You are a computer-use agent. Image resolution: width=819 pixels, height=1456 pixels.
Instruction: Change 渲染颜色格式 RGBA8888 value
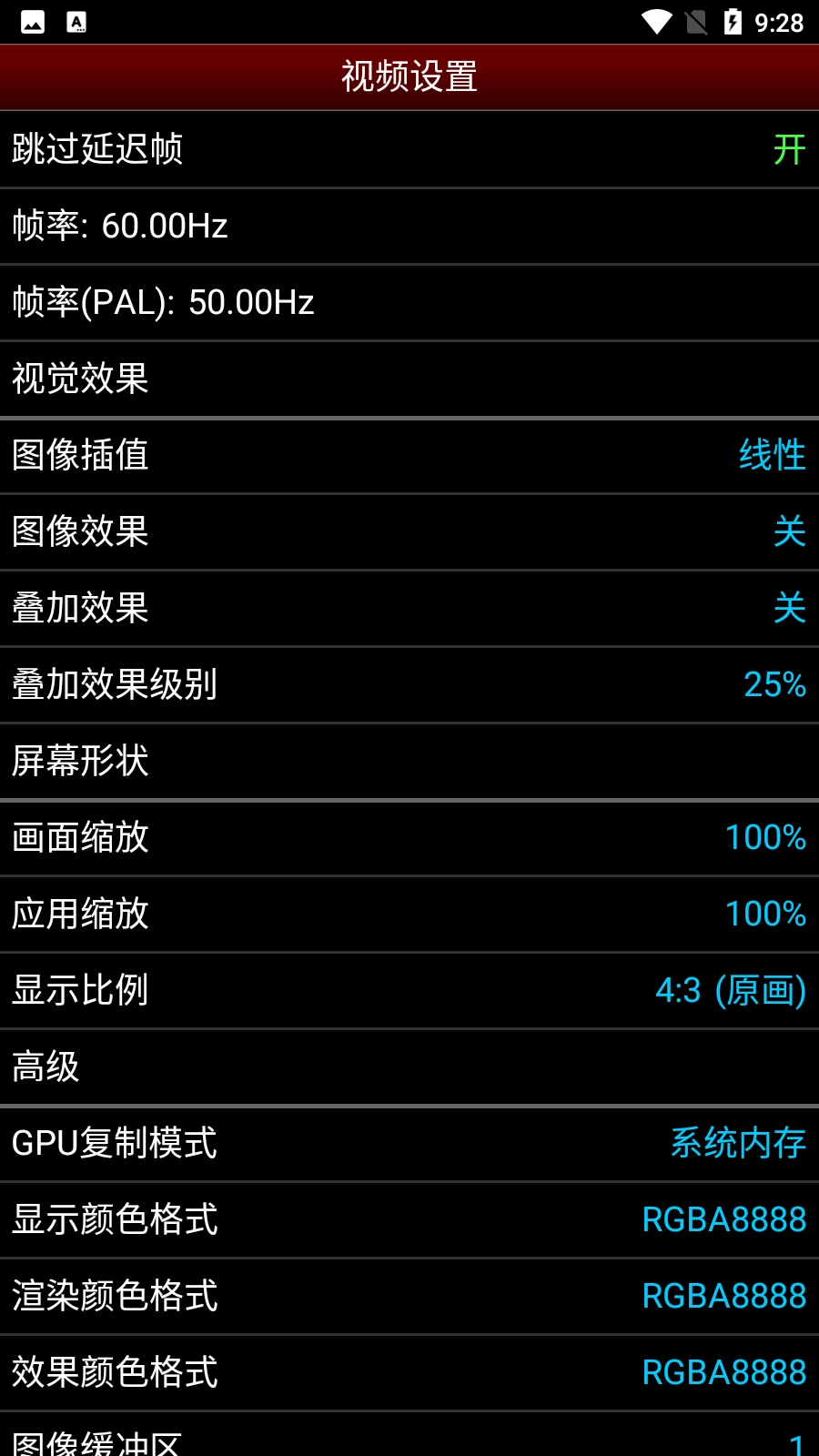pyautogui.click(x=409, y=1296)
